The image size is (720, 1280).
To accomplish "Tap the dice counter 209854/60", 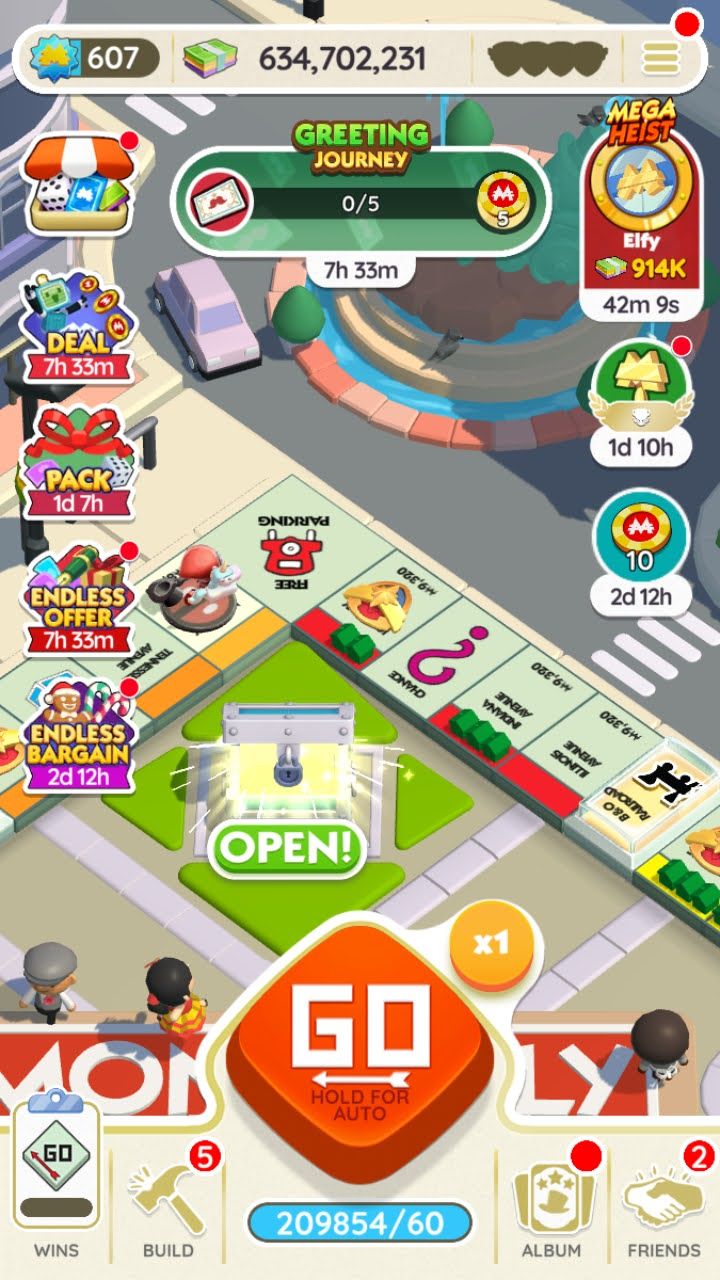I will pos(360,1222).
